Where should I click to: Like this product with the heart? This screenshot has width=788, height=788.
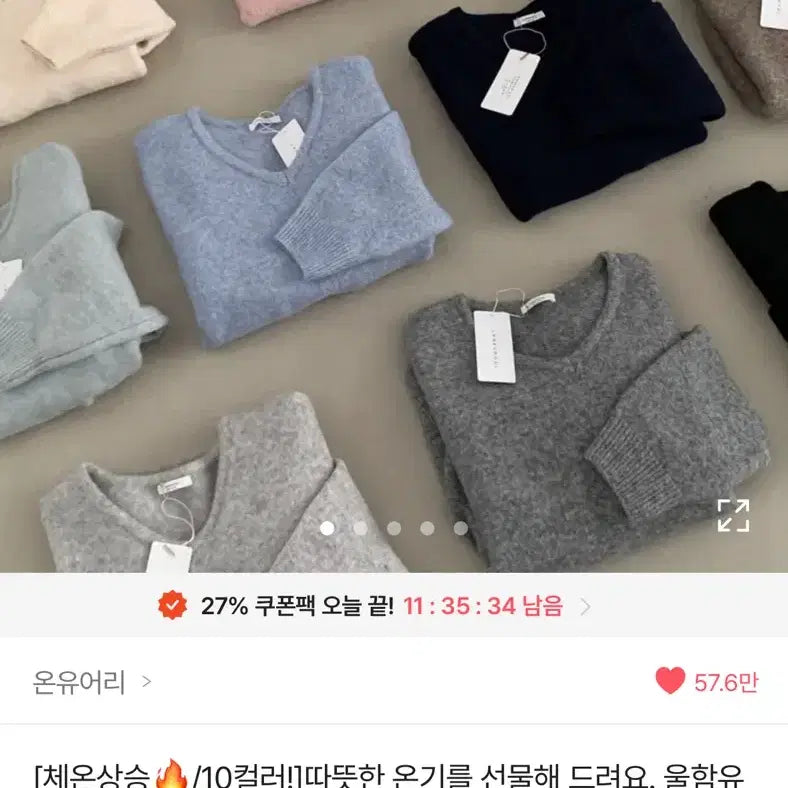pos(670,682)
